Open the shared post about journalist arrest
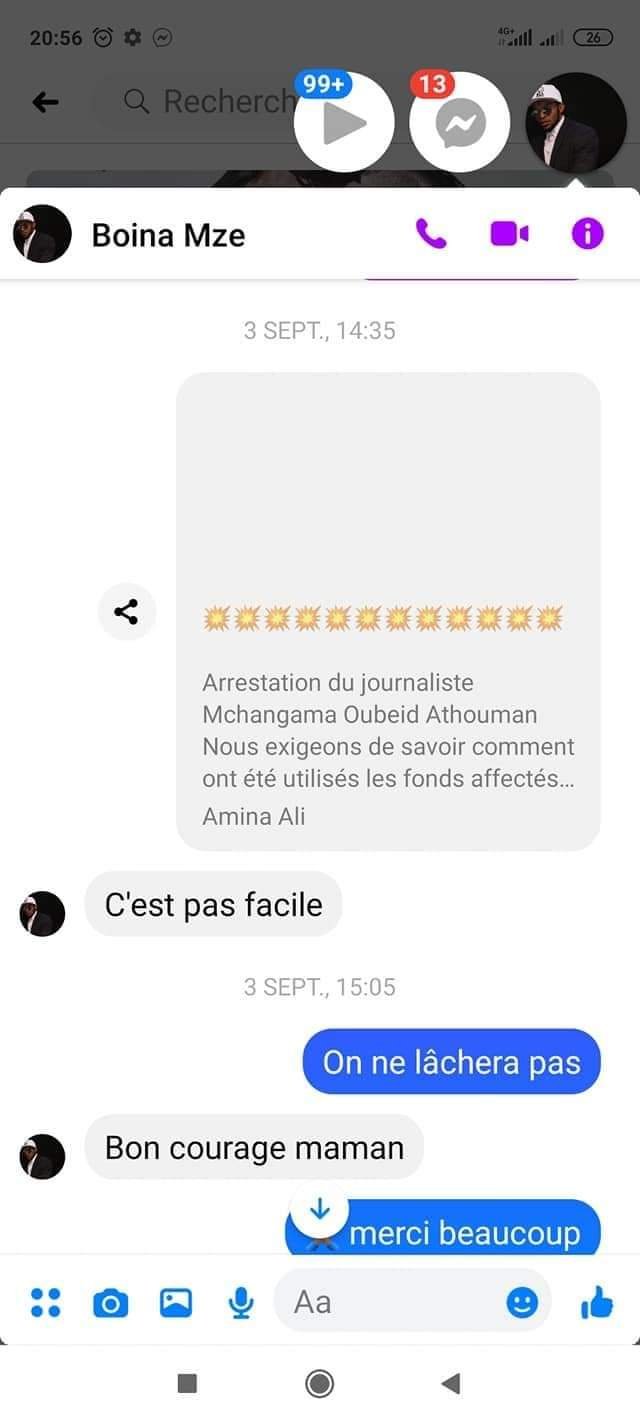Viewport: 640px width, 1422px height. (388, 611)
